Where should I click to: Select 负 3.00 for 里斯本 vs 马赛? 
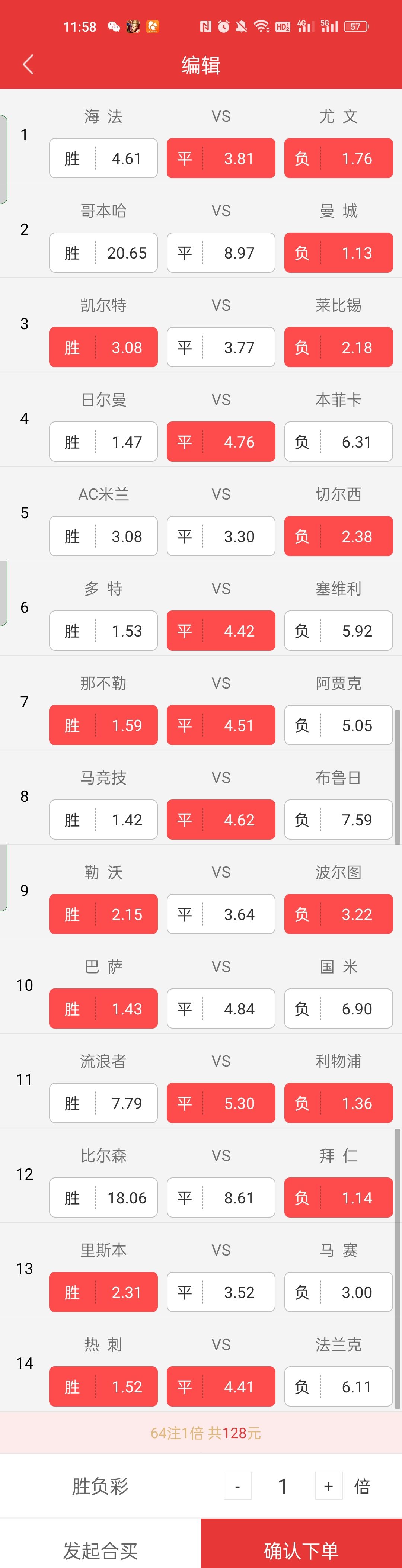[338, 1292]
